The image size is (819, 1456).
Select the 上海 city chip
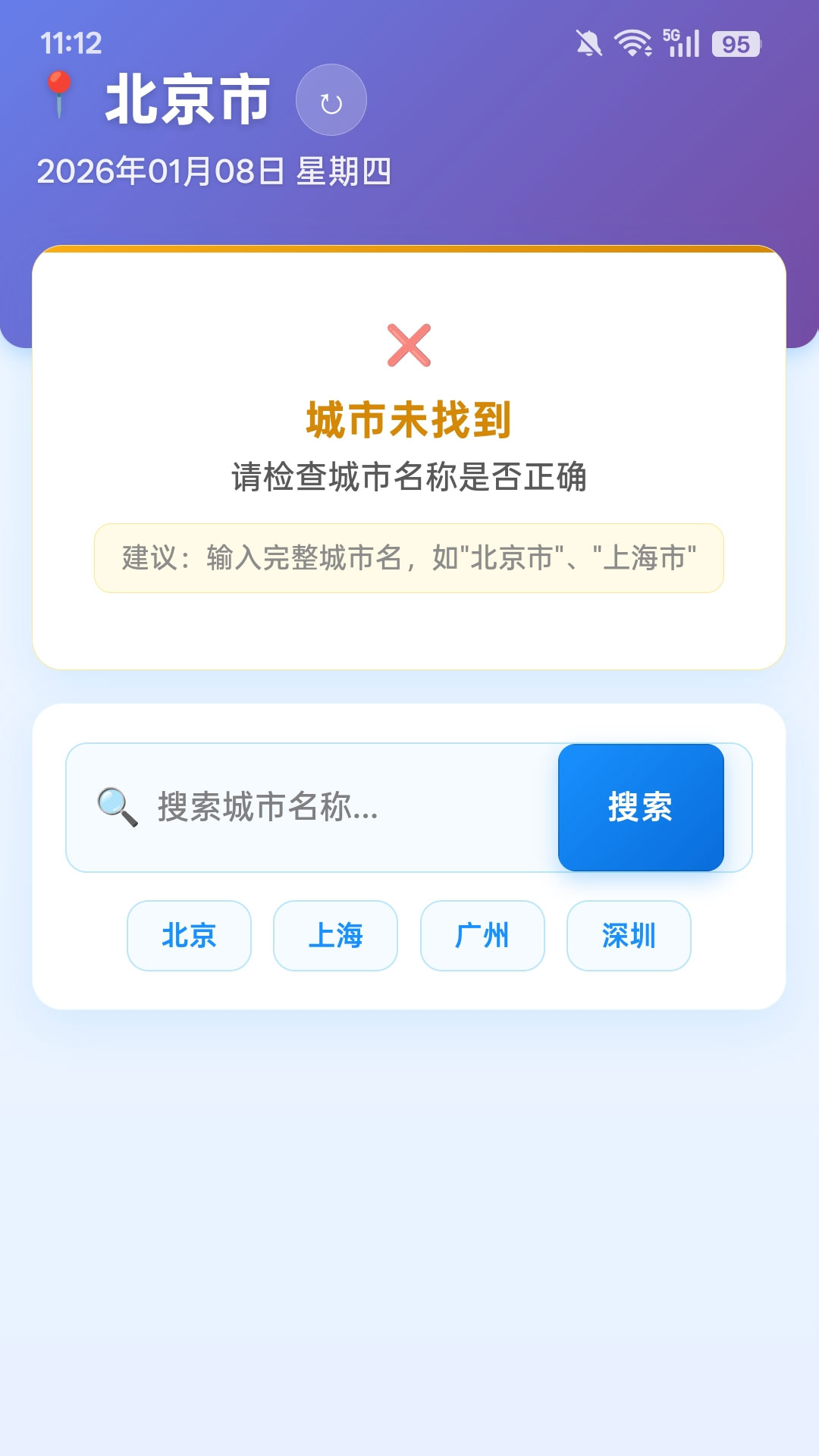tap(335, 936)
